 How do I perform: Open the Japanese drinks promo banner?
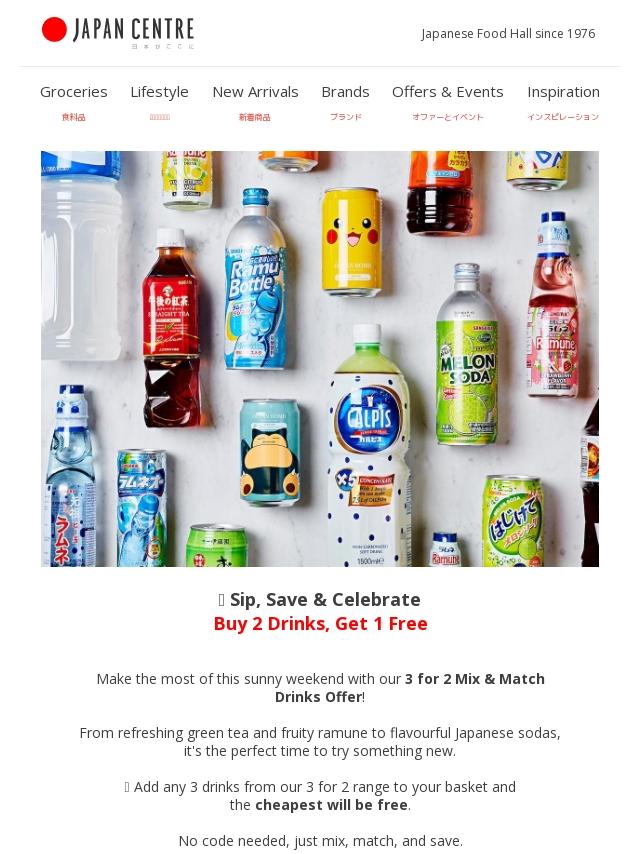[x=320, y=358]
